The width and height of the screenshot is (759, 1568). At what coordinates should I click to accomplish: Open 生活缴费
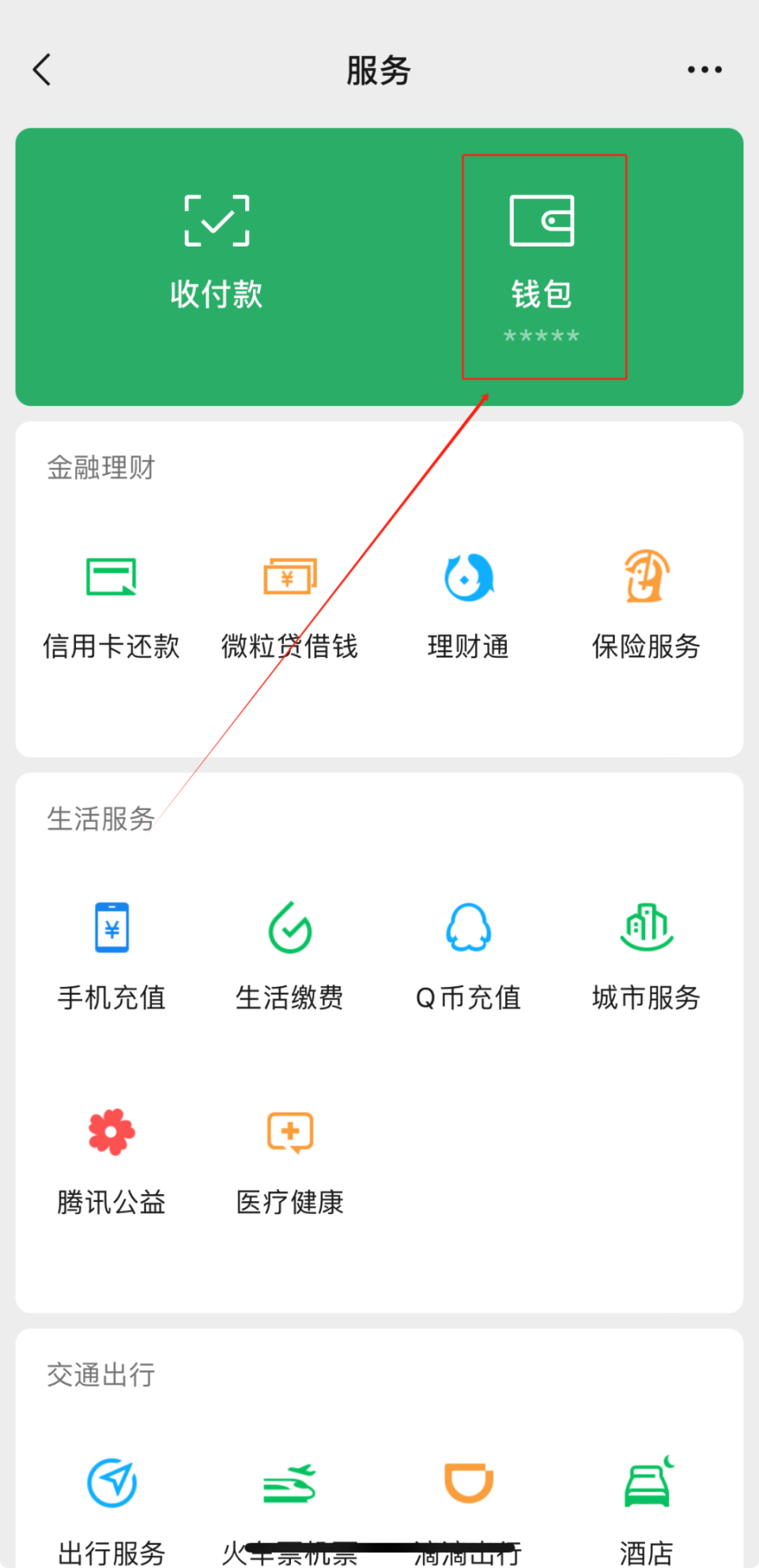(289, 958)
